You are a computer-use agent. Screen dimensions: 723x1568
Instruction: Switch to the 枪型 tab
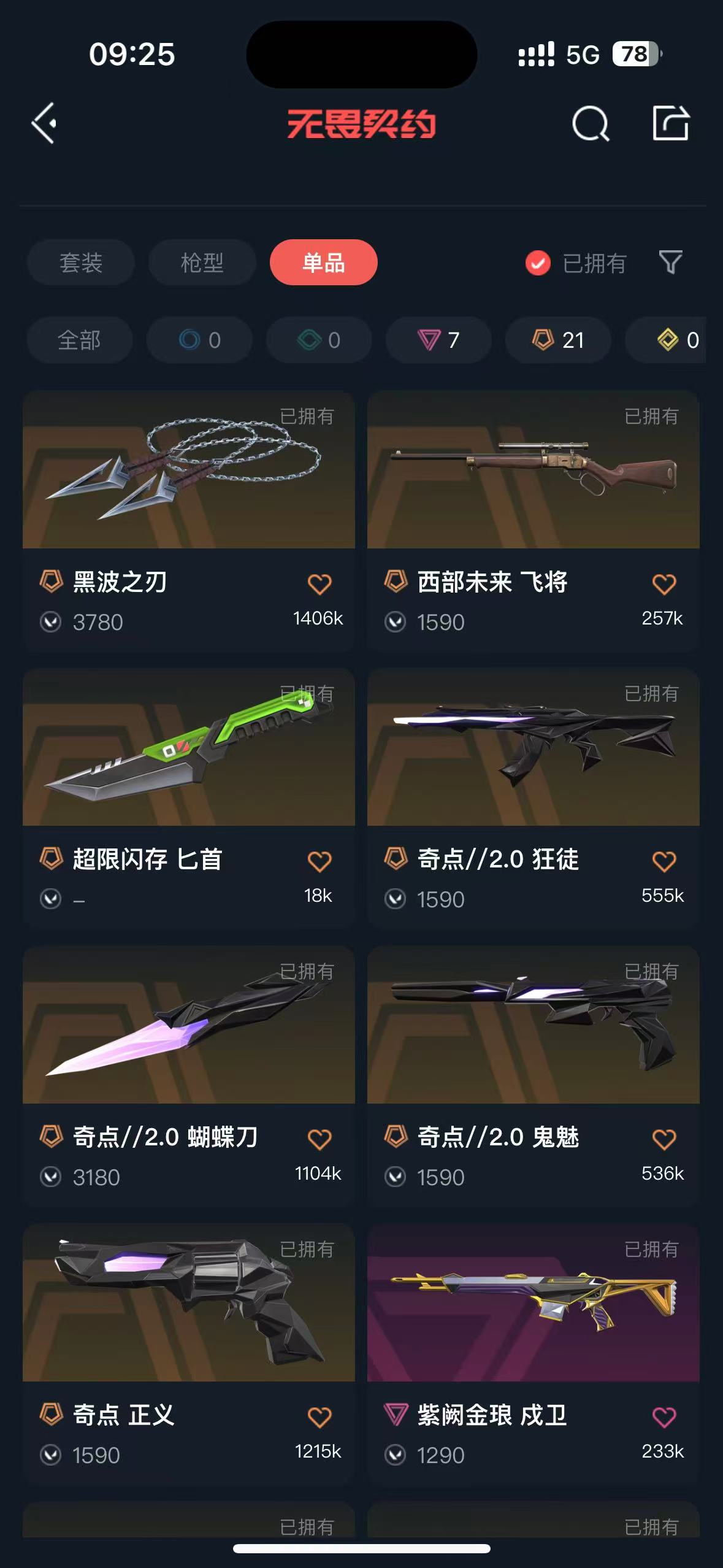coord(202,263)
